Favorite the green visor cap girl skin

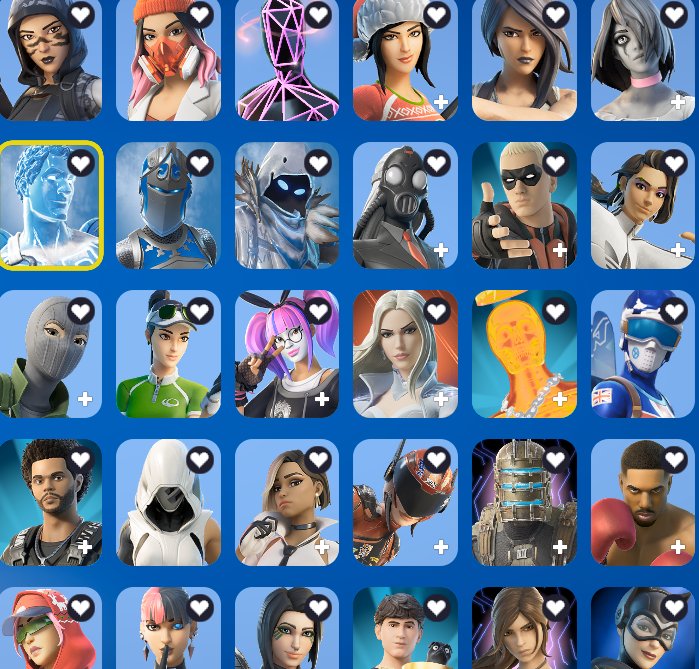point(200,312)
